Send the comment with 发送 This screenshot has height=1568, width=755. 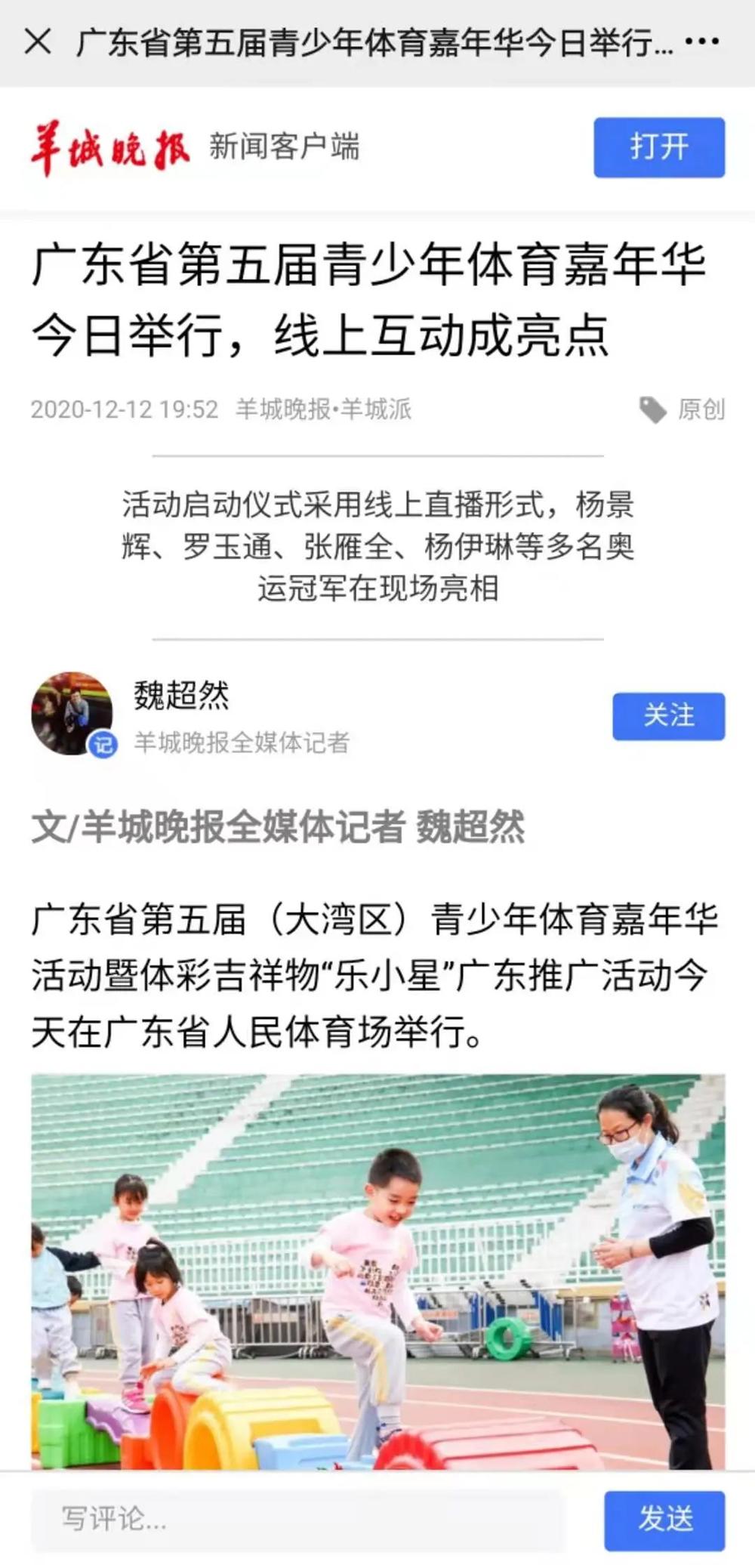point(664,1520)
